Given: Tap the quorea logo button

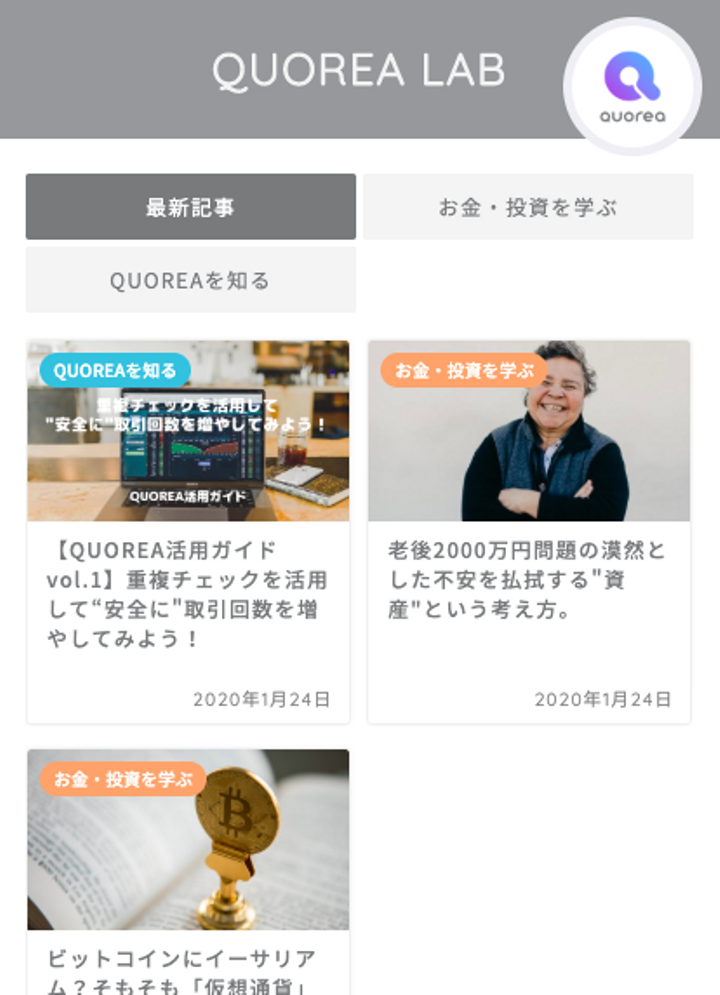Looking at the screenshot, I should 632,86.
